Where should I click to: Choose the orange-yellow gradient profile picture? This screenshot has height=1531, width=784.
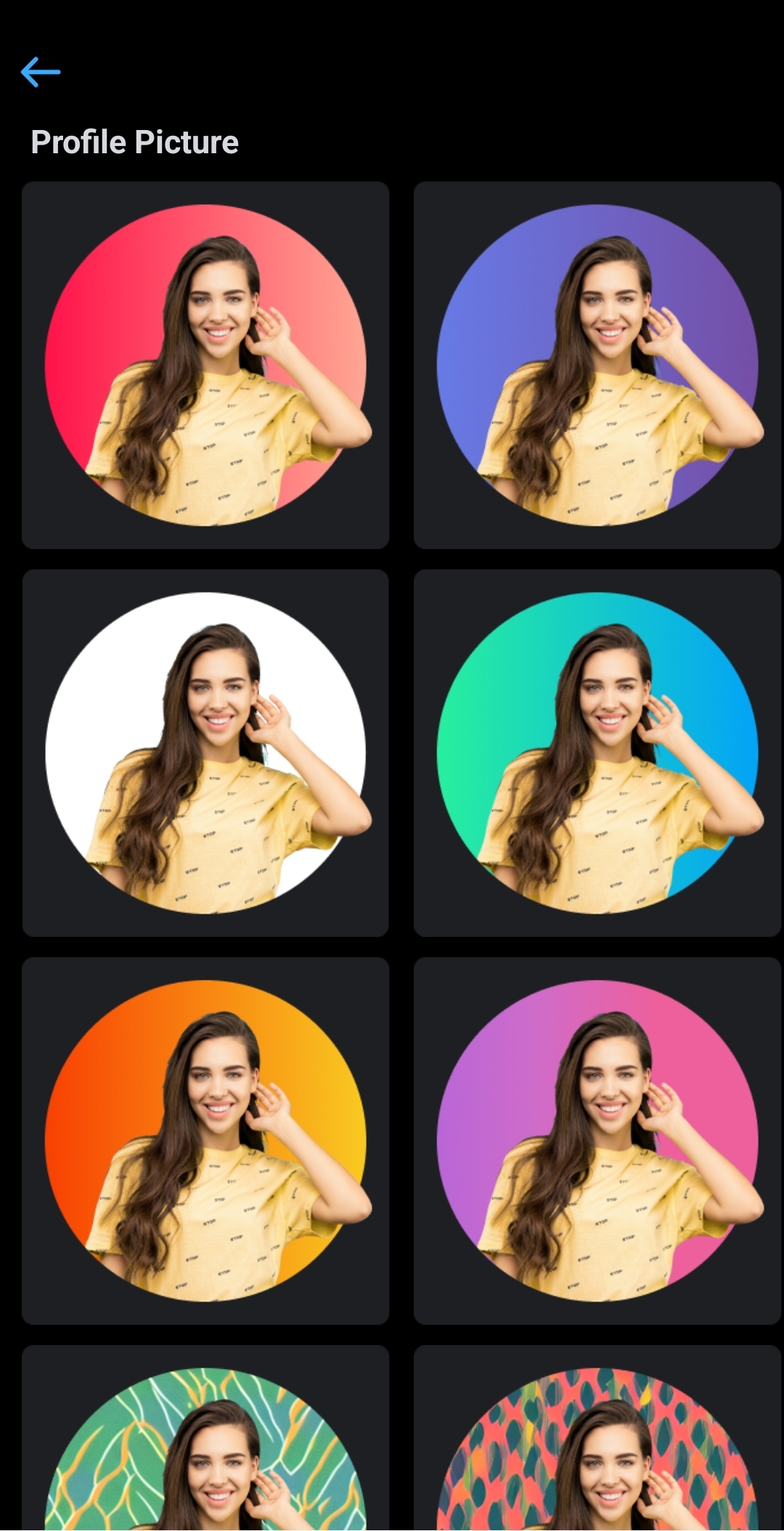(x=205, y=1141)
